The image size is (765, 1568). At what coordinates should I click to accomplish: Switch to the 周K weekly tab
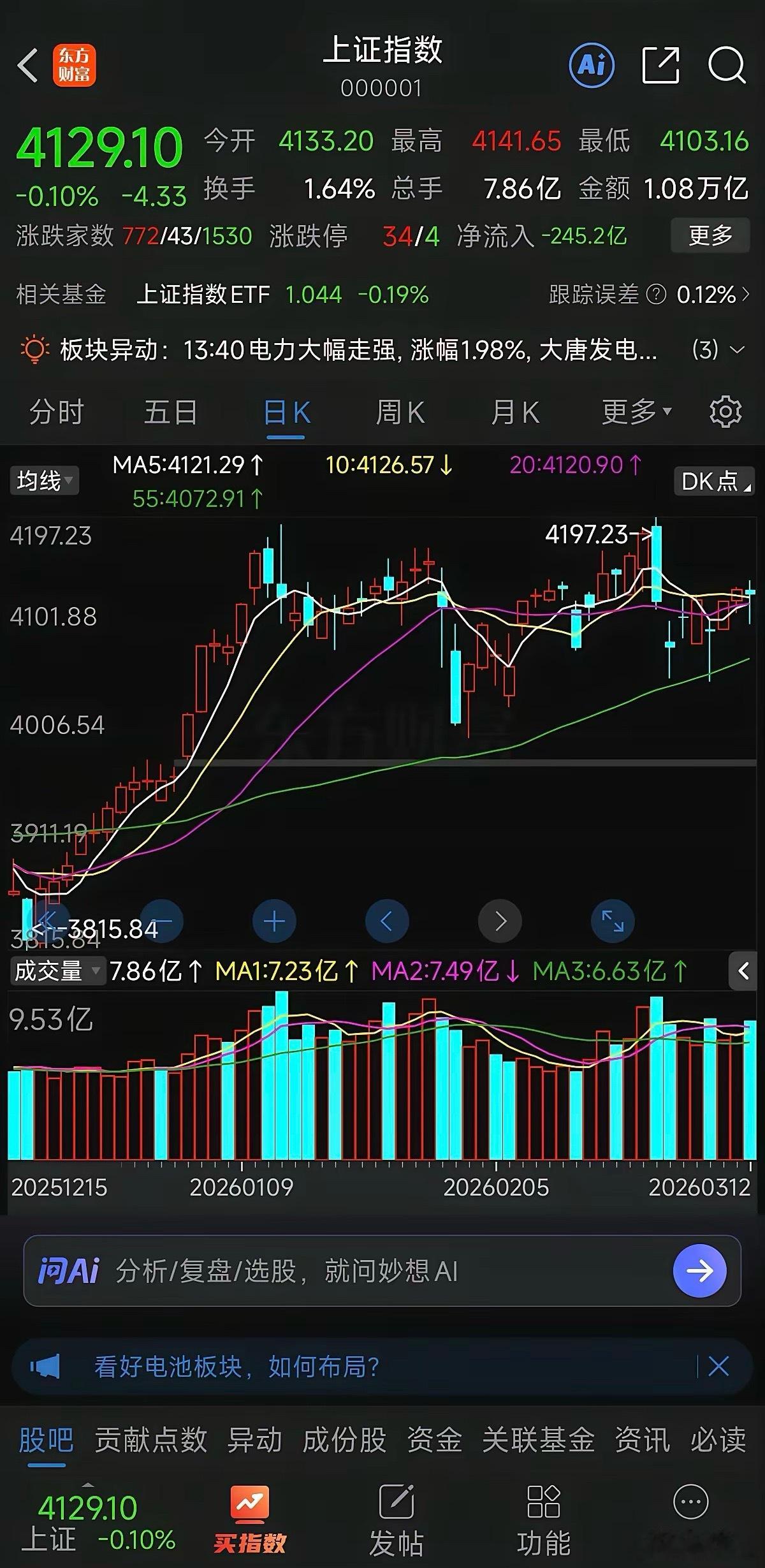[398, 412]
